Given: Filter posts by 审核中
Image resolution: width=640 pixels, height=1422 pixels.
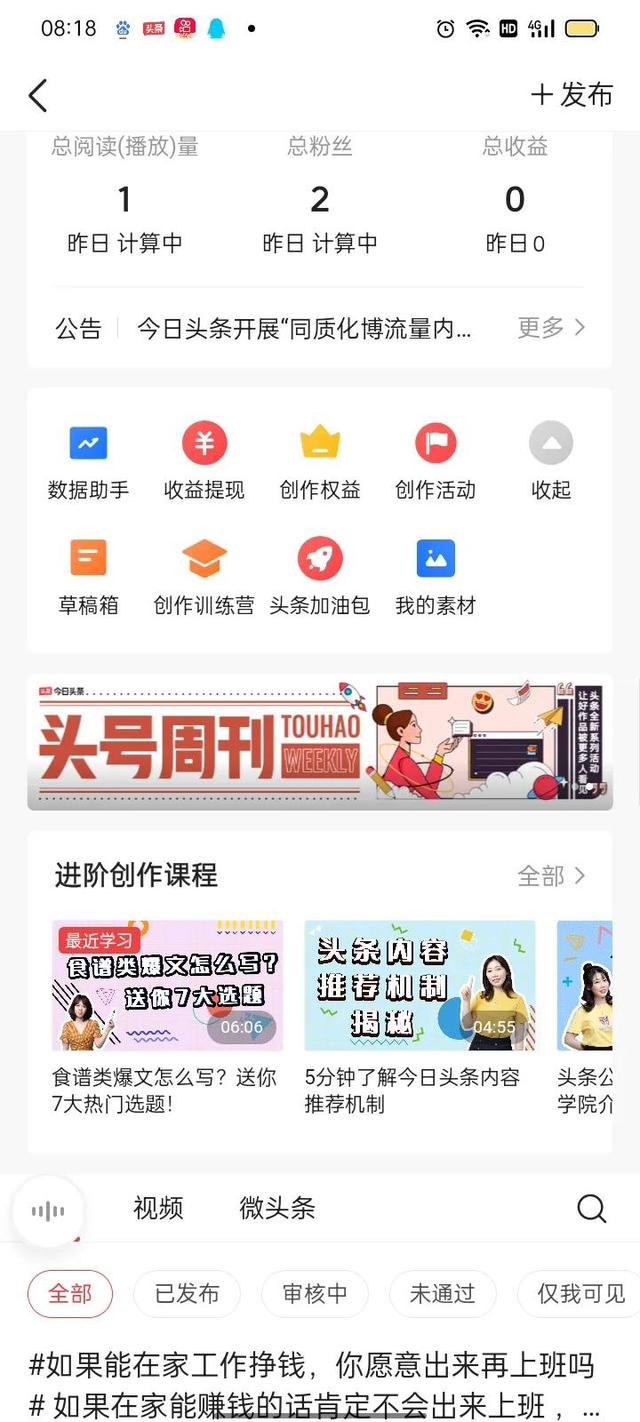Looking at the screenshot, I should 314,1294.
